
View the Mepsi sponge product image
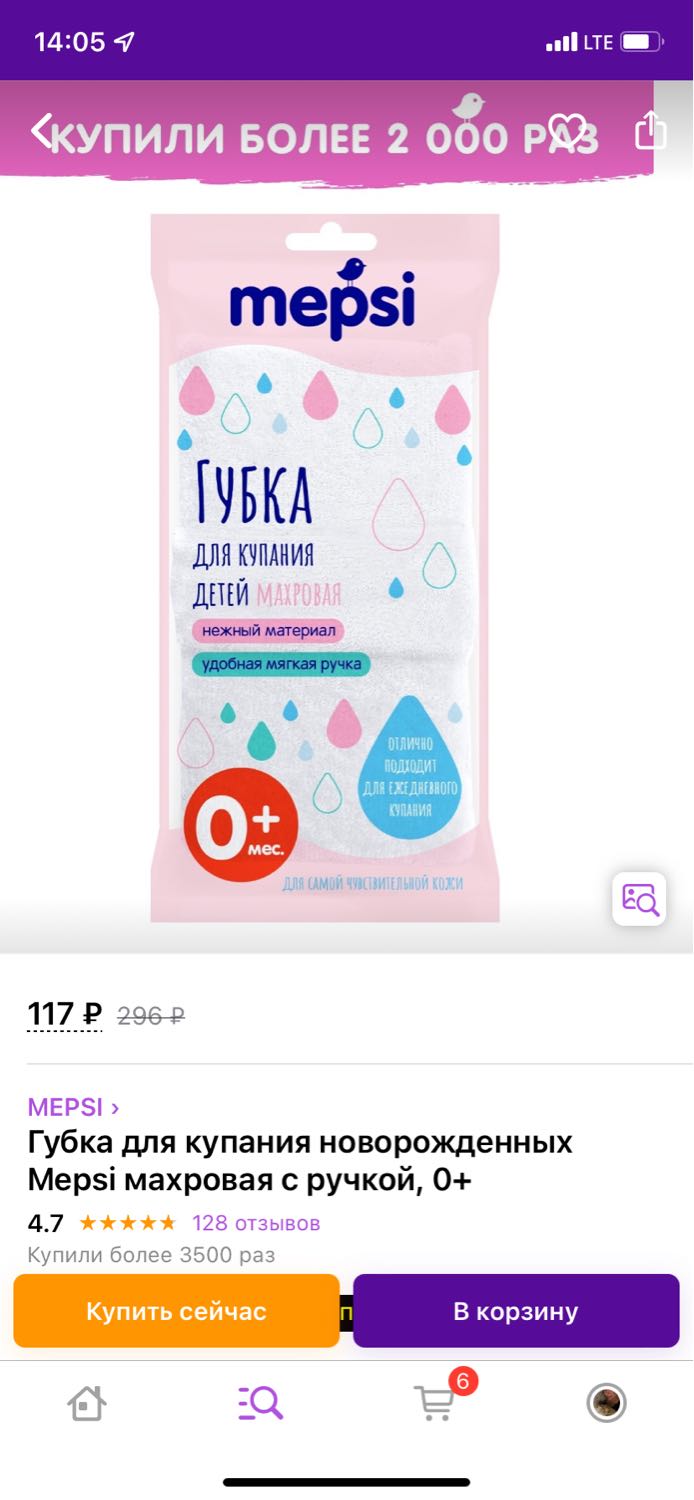click(325, 567)
